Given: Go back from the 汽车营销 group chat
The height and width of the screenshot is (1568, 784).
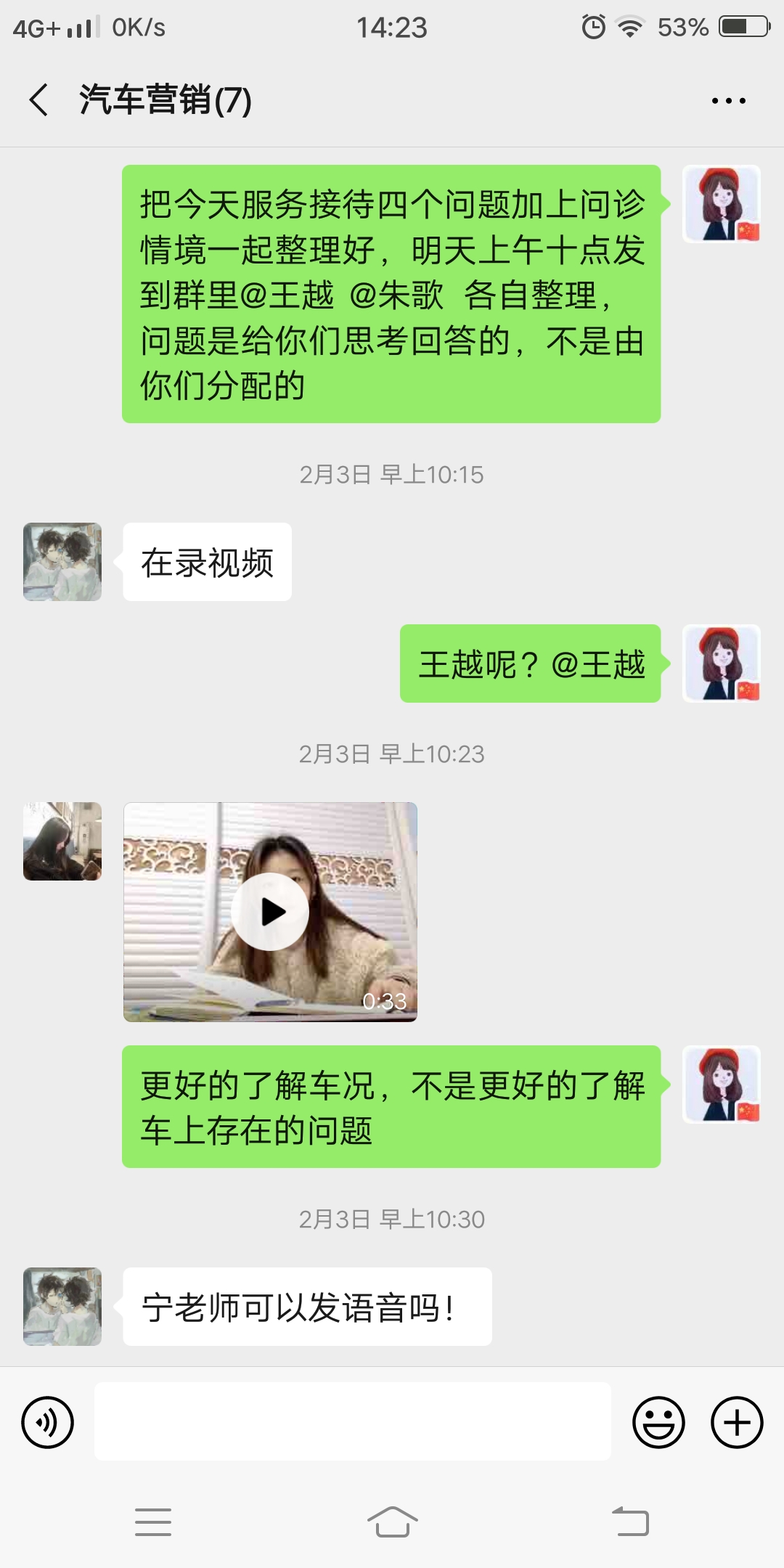Looking at the screenshot, I should pos(39,99).
